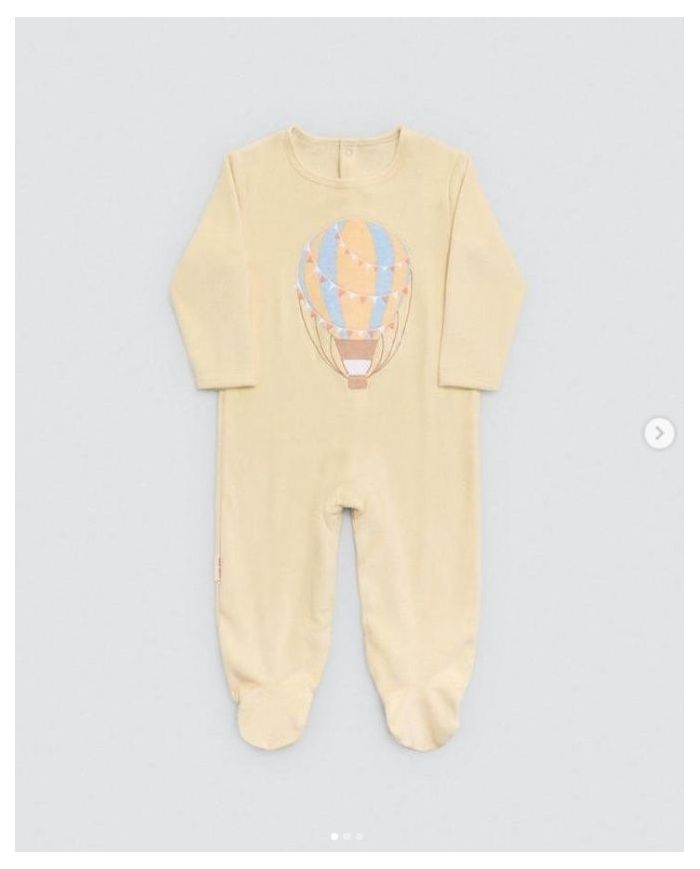The width and height of the screenshot is (700, 869).
Task: Select the second page indicator dot
Action: click(347, 835)
